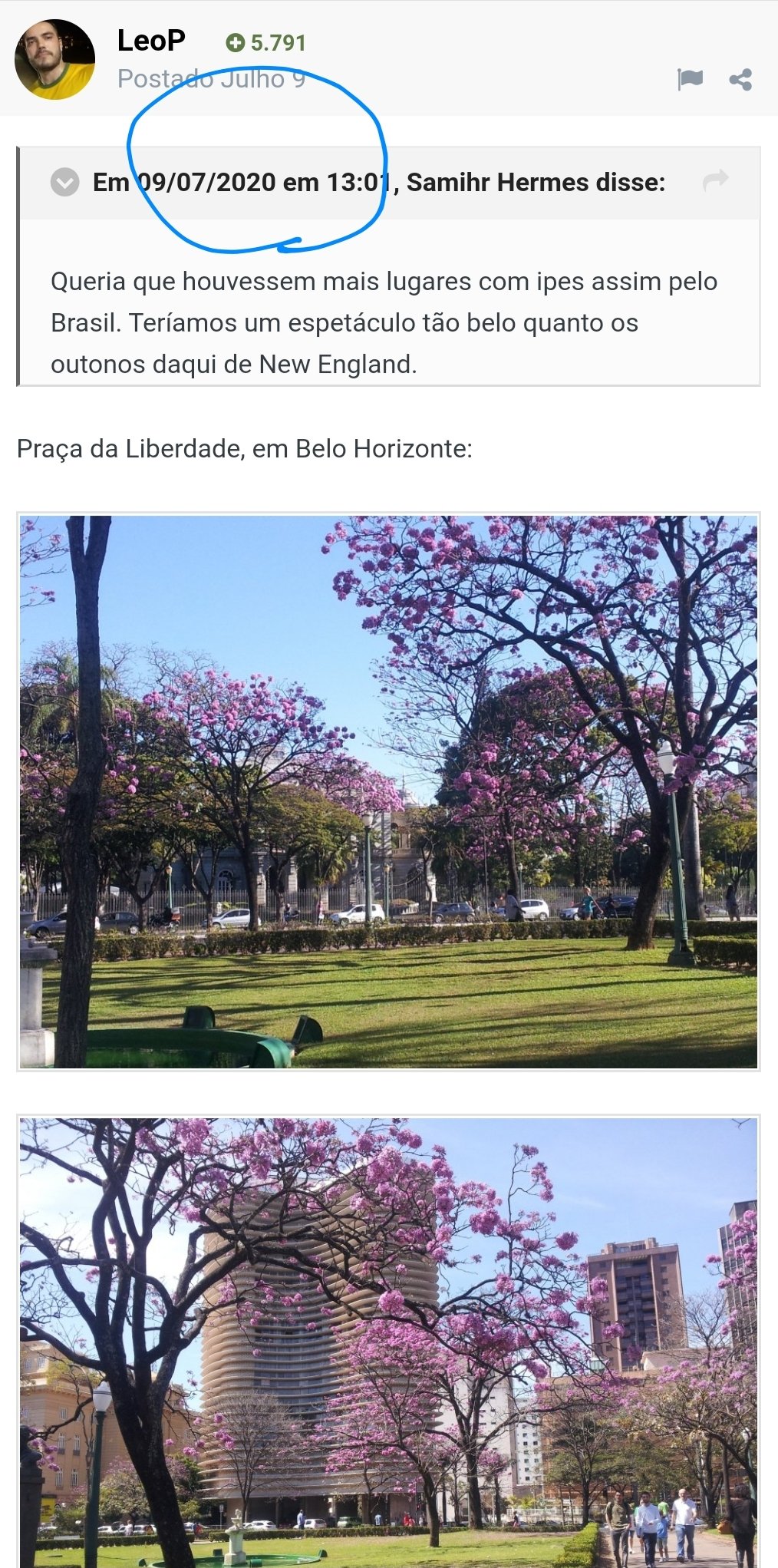Jump to the quoted post via arrow
The width and height of the screenshot is (778, 1568).
(x=716, y=181)
